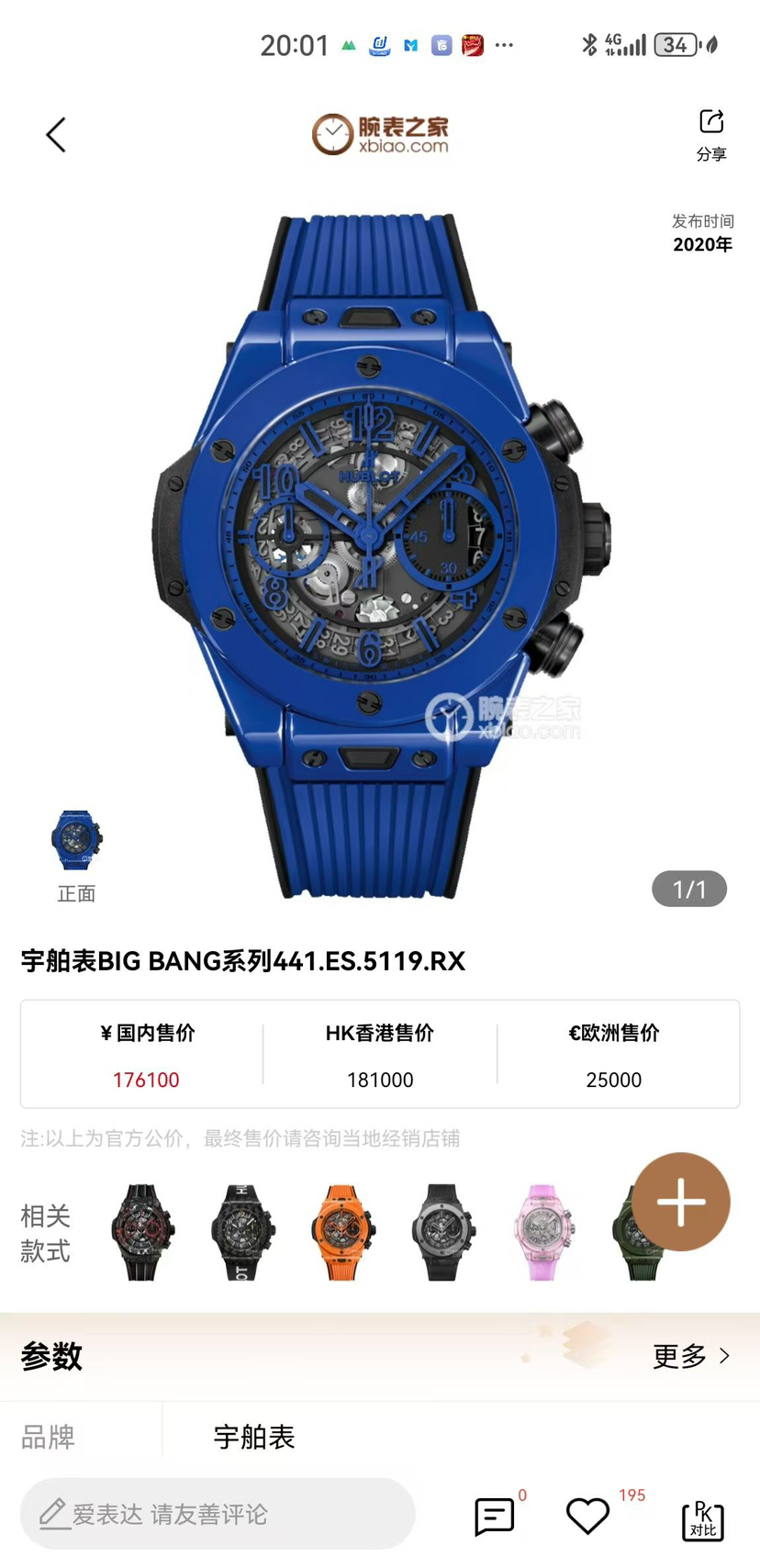
Task: Go back using the arrow icon
Action: click(57, 135)
